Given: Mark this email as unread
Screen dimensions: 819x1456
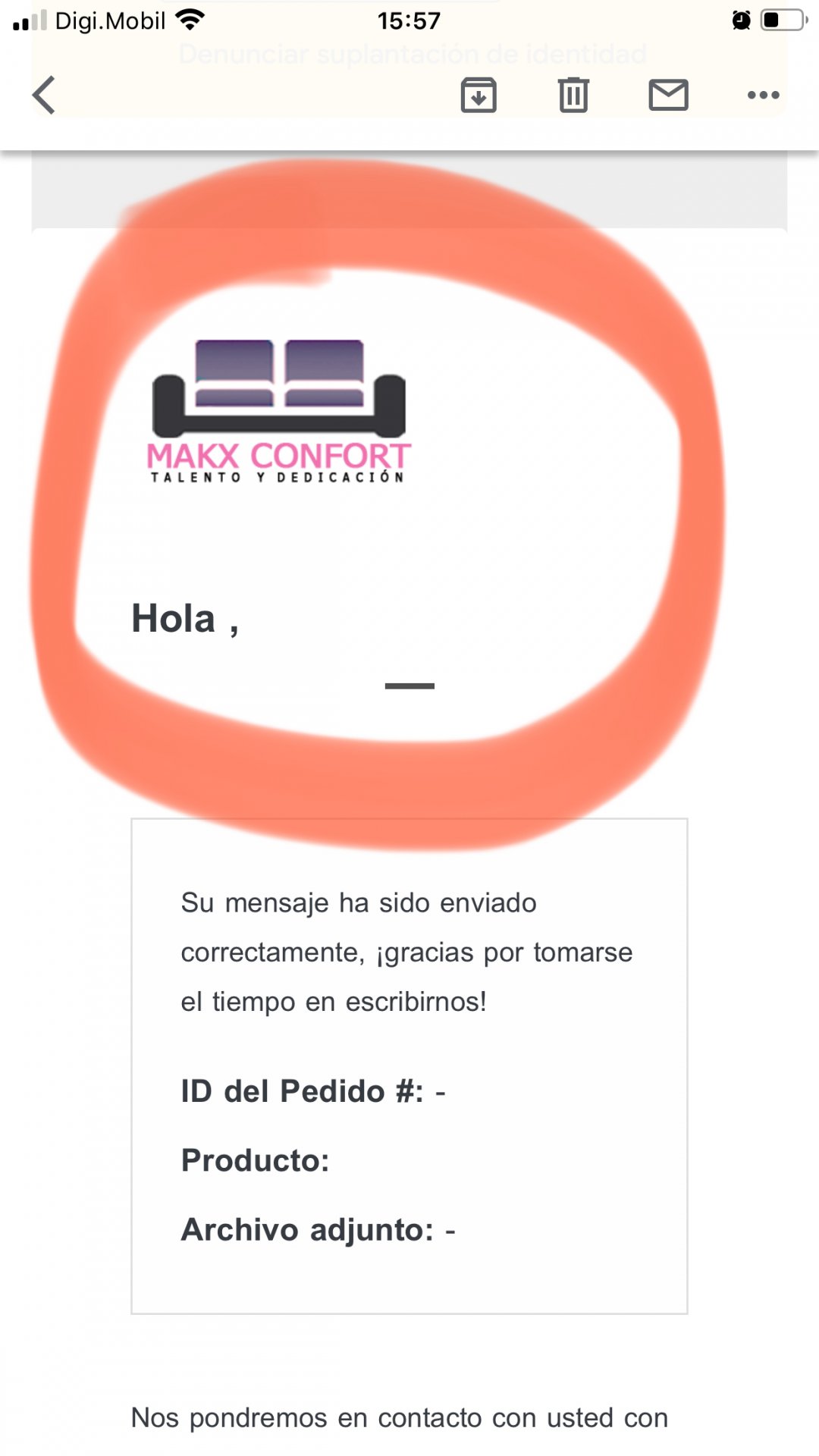Looking at the screenshot, I should click(668, 96).
